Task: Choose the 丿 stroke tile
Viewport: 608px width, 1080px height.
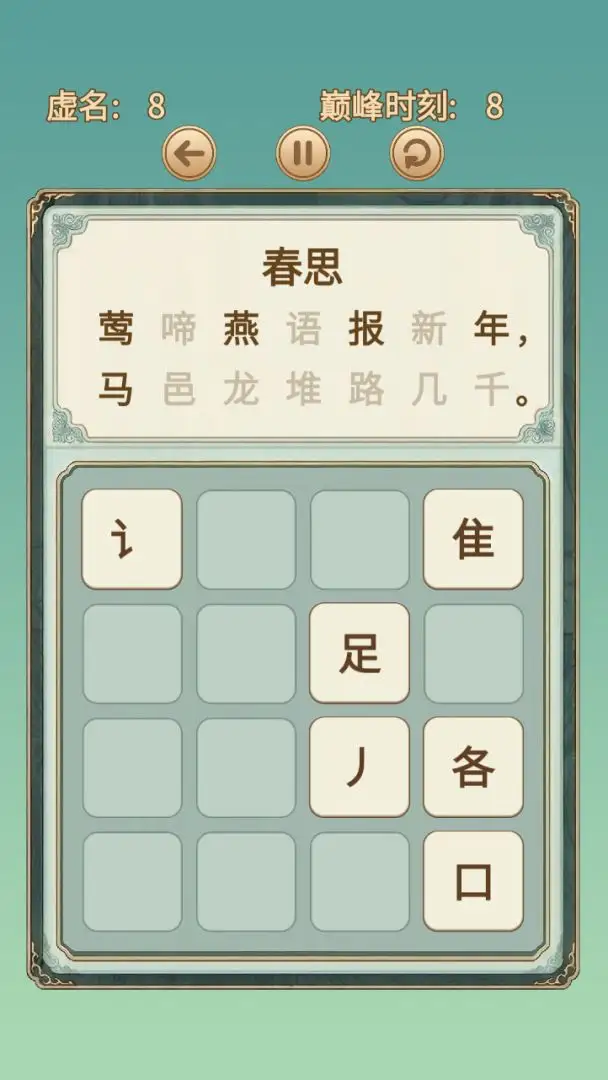Action: coord(360,767)
